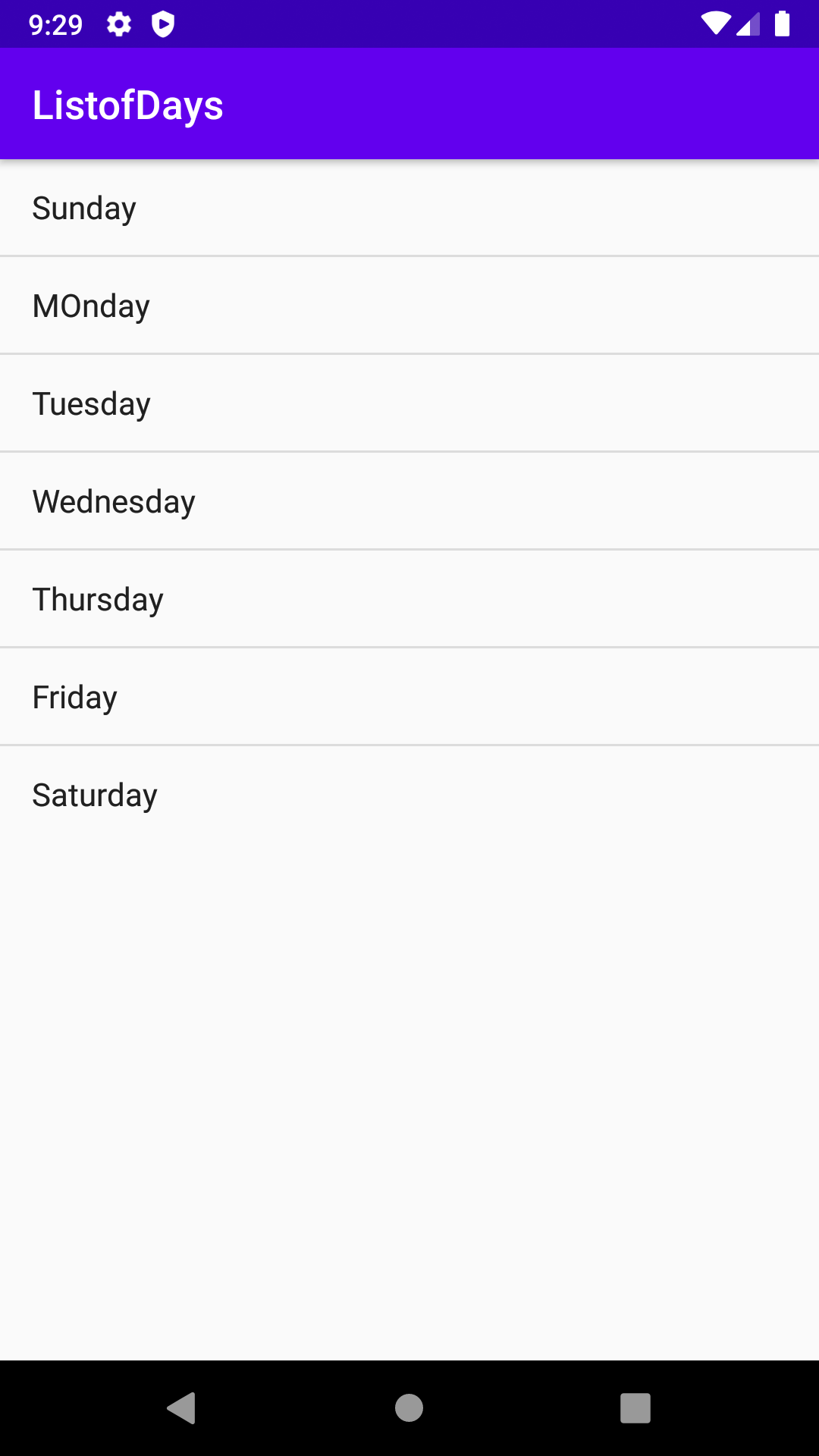819x1456 pixels.
Task: Tap the purple app bar
Action: pyautogui.click(x=409, y=104)
